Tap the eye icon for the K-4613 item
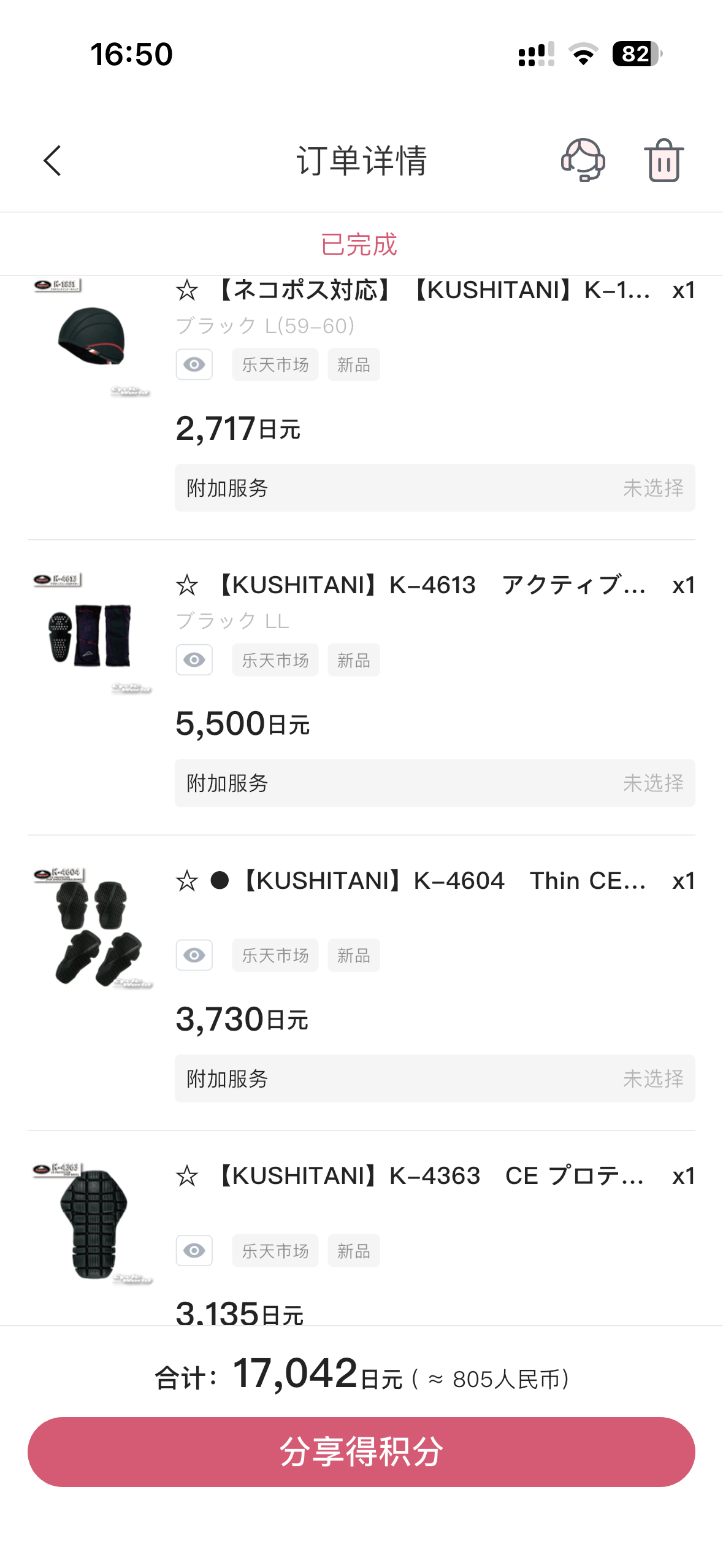 tap(194, 660)
